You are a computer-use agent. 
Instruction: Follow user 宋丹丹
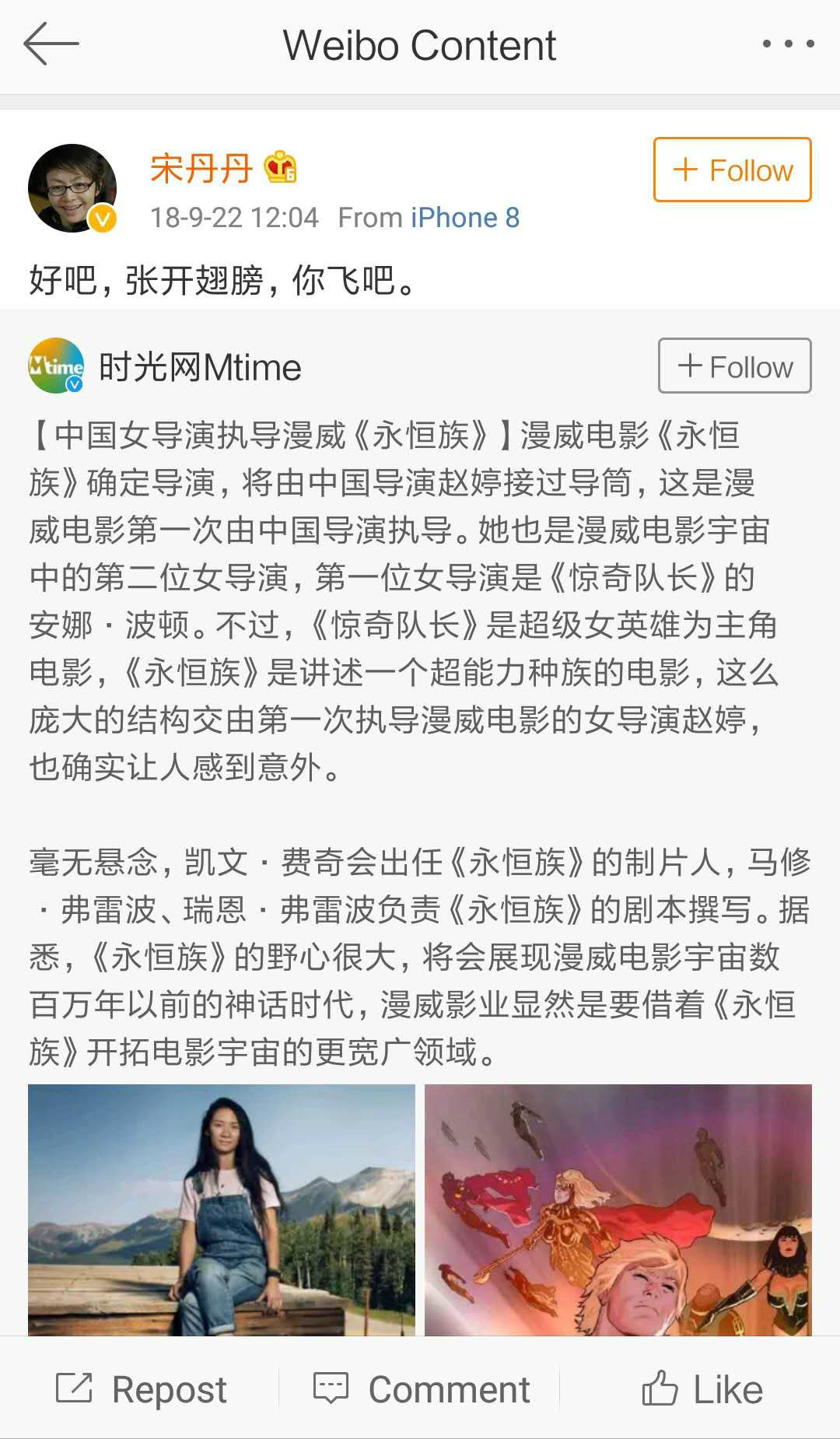pyautogui.click(x=732, y=170)
